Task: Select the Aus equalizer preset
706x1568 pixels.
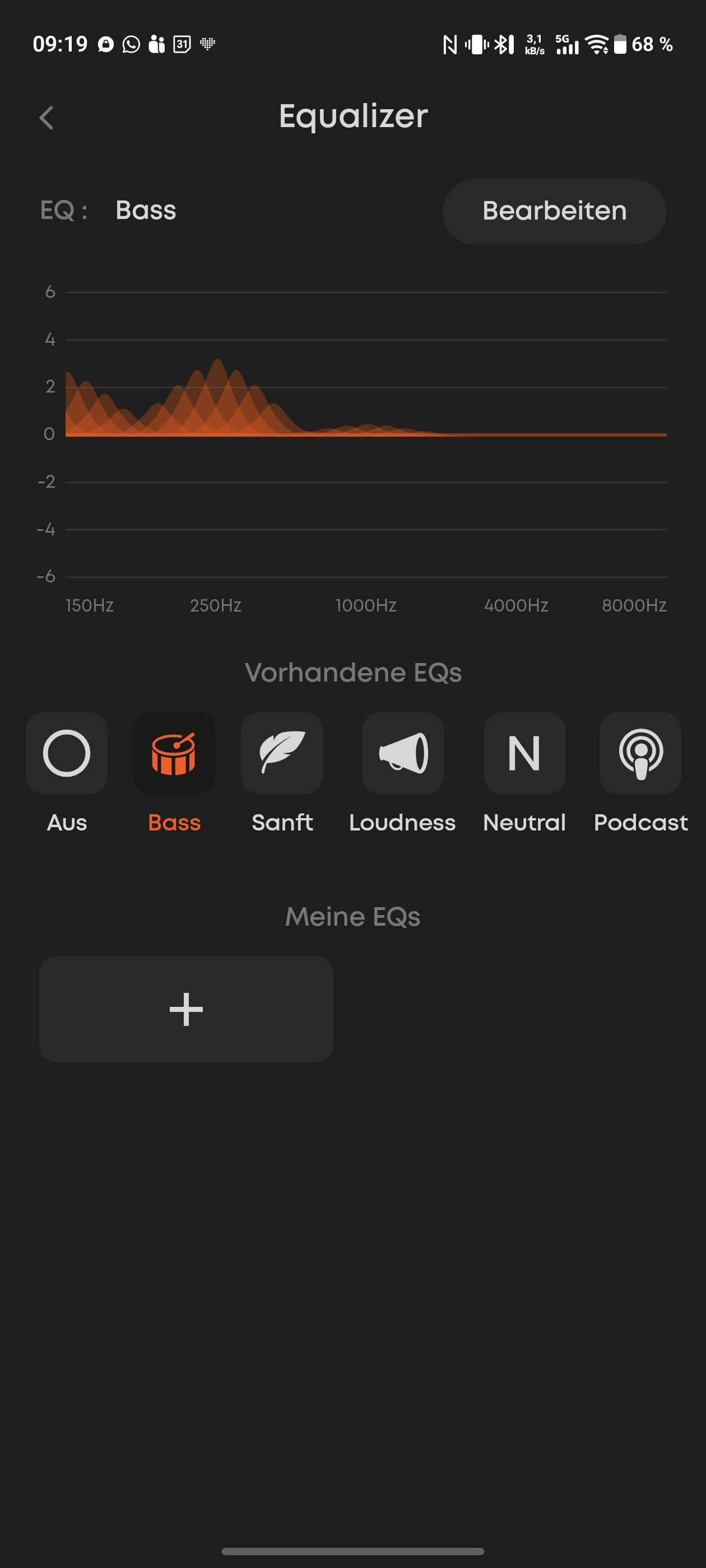Action: (67, 753)
